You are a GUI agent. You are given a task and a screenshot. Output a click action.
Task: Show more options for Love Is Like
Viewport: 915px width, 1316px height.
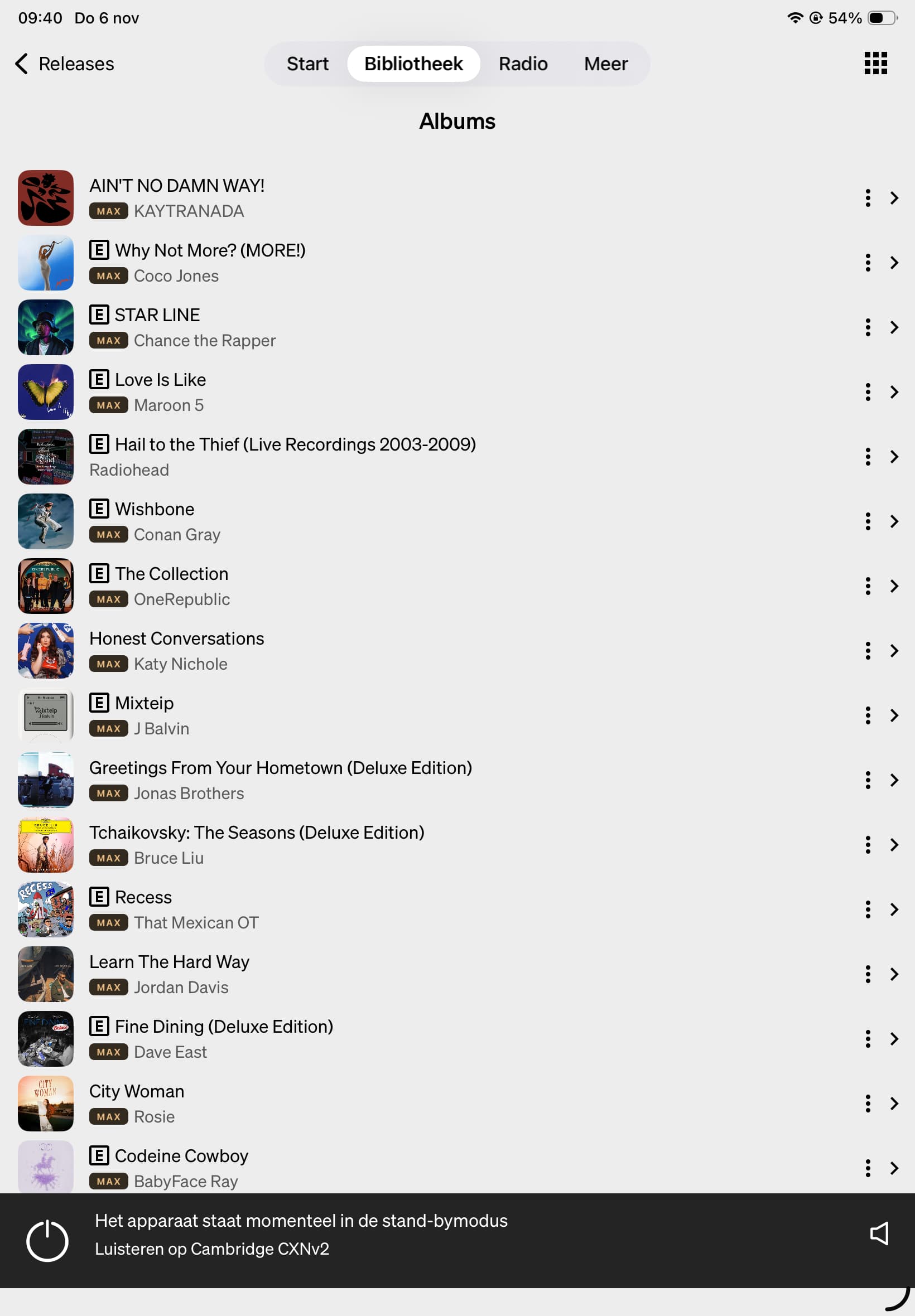[868, 392]
